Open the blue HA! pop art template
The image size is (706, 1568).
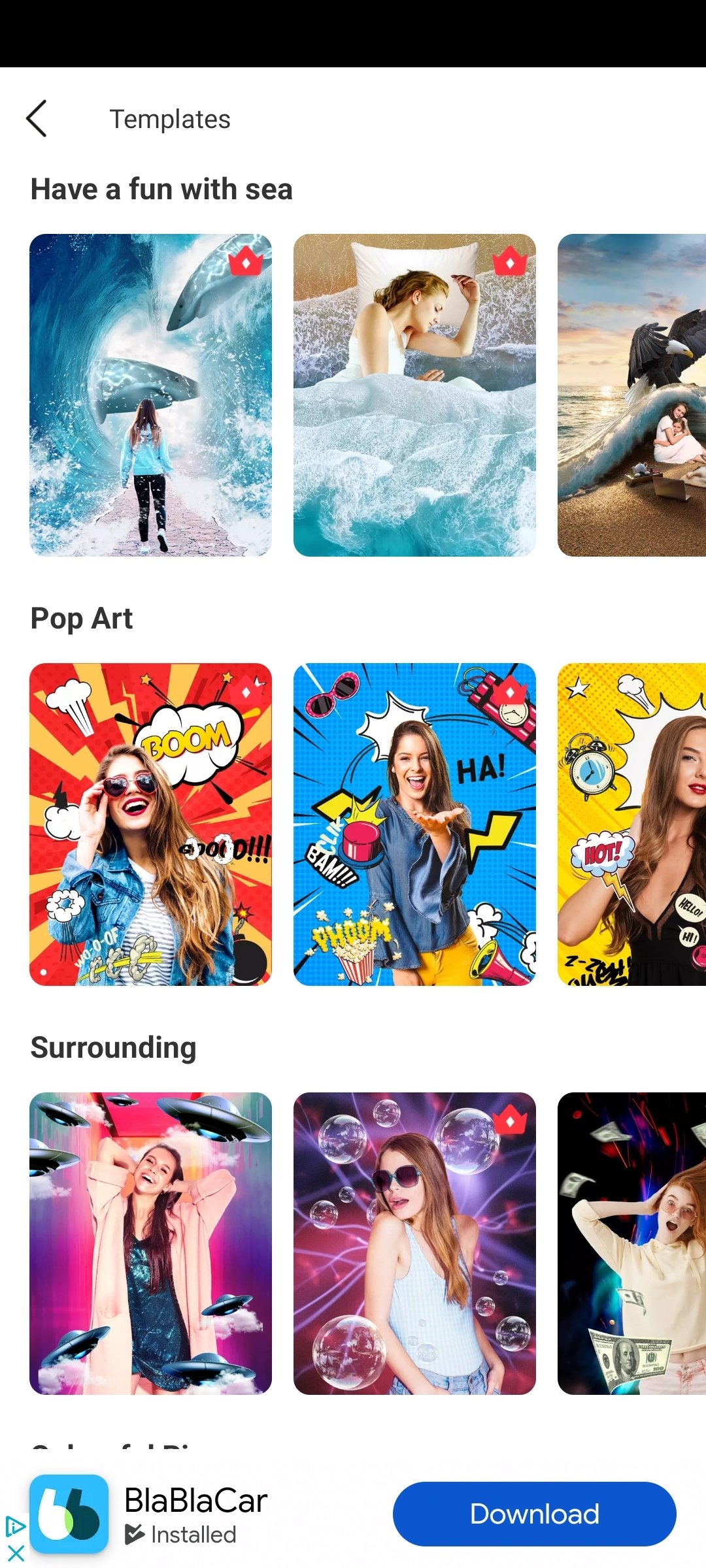coord(414,825)
